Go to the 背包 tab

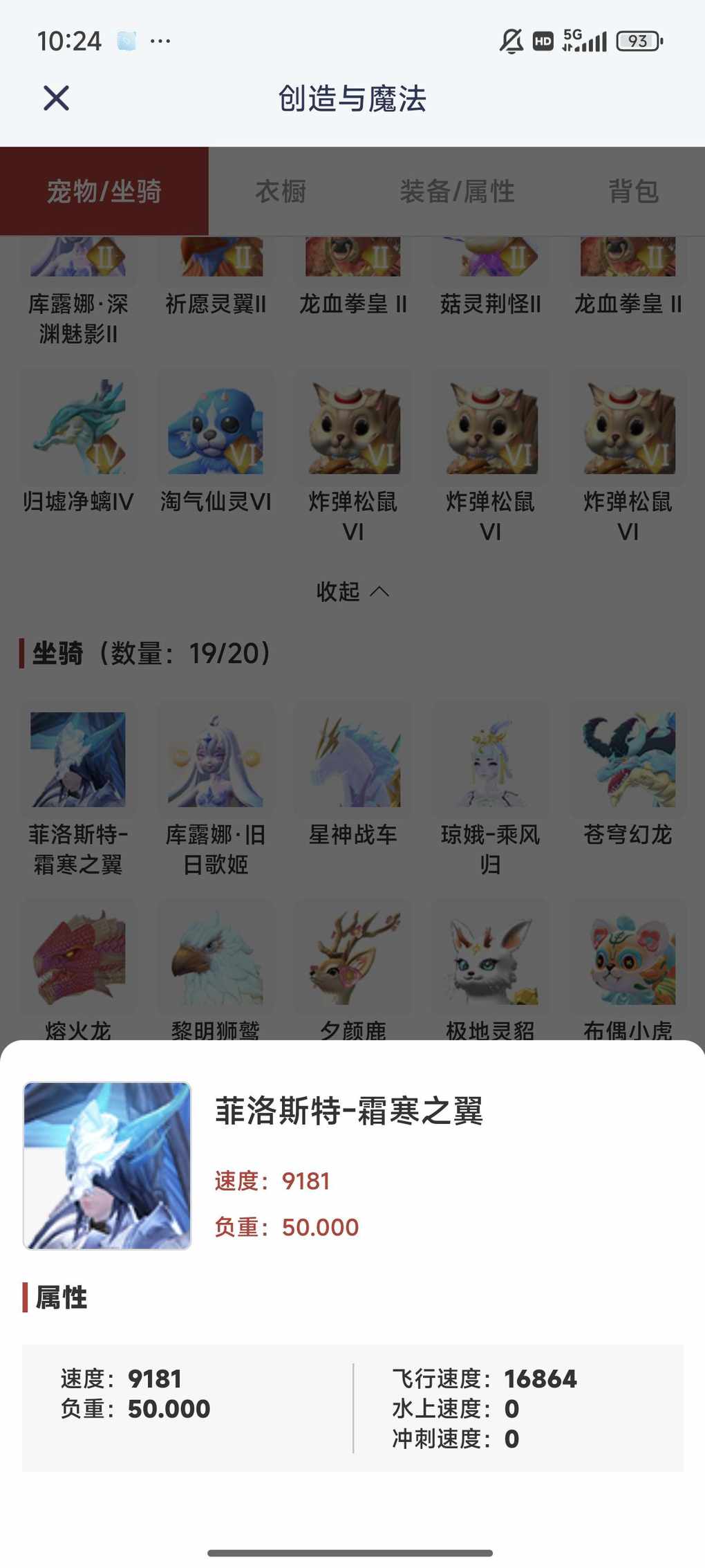point(633,191)
